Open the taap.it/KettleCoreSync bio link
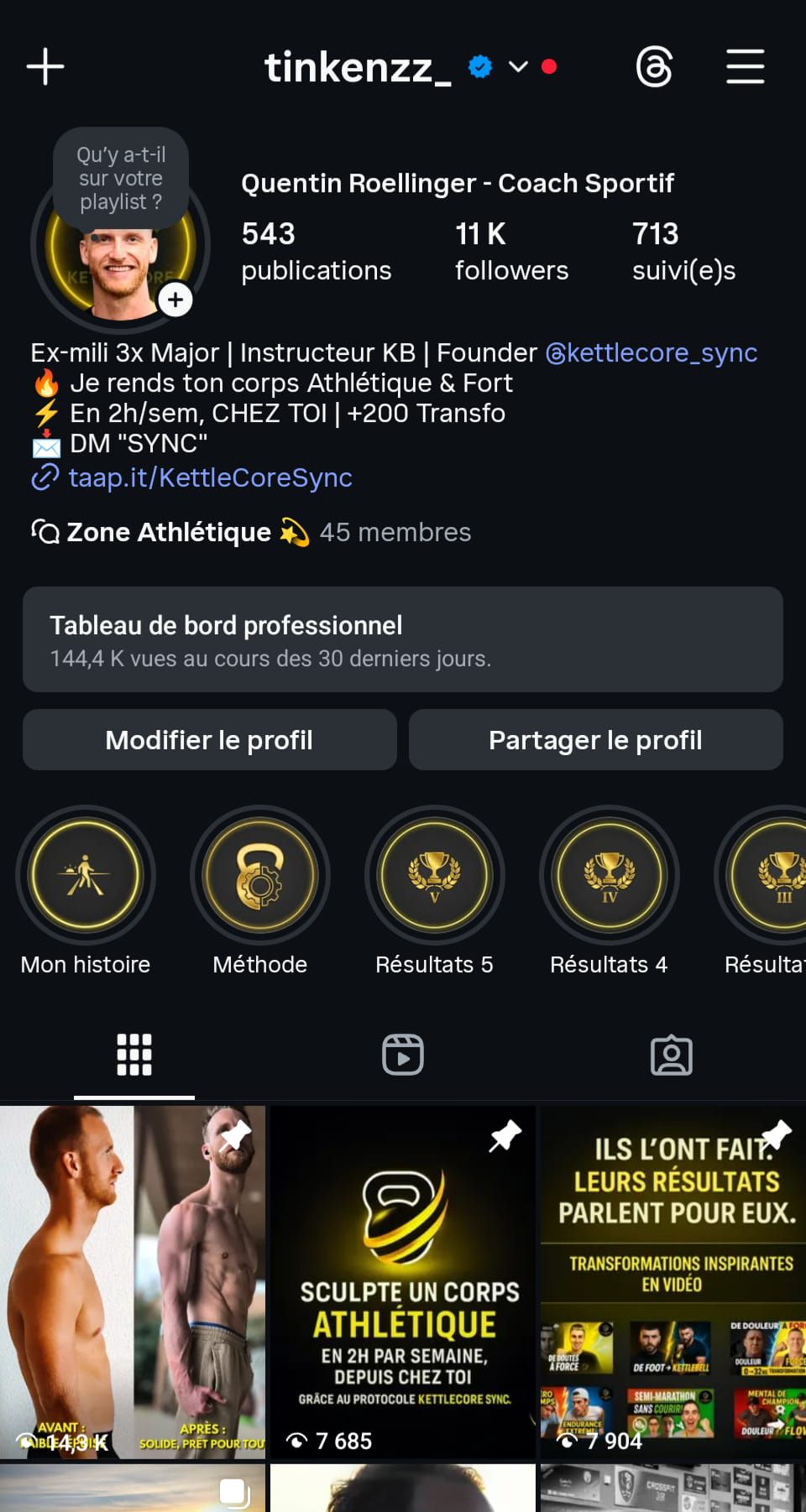806x1512 pixels. [x=209, y=477]
